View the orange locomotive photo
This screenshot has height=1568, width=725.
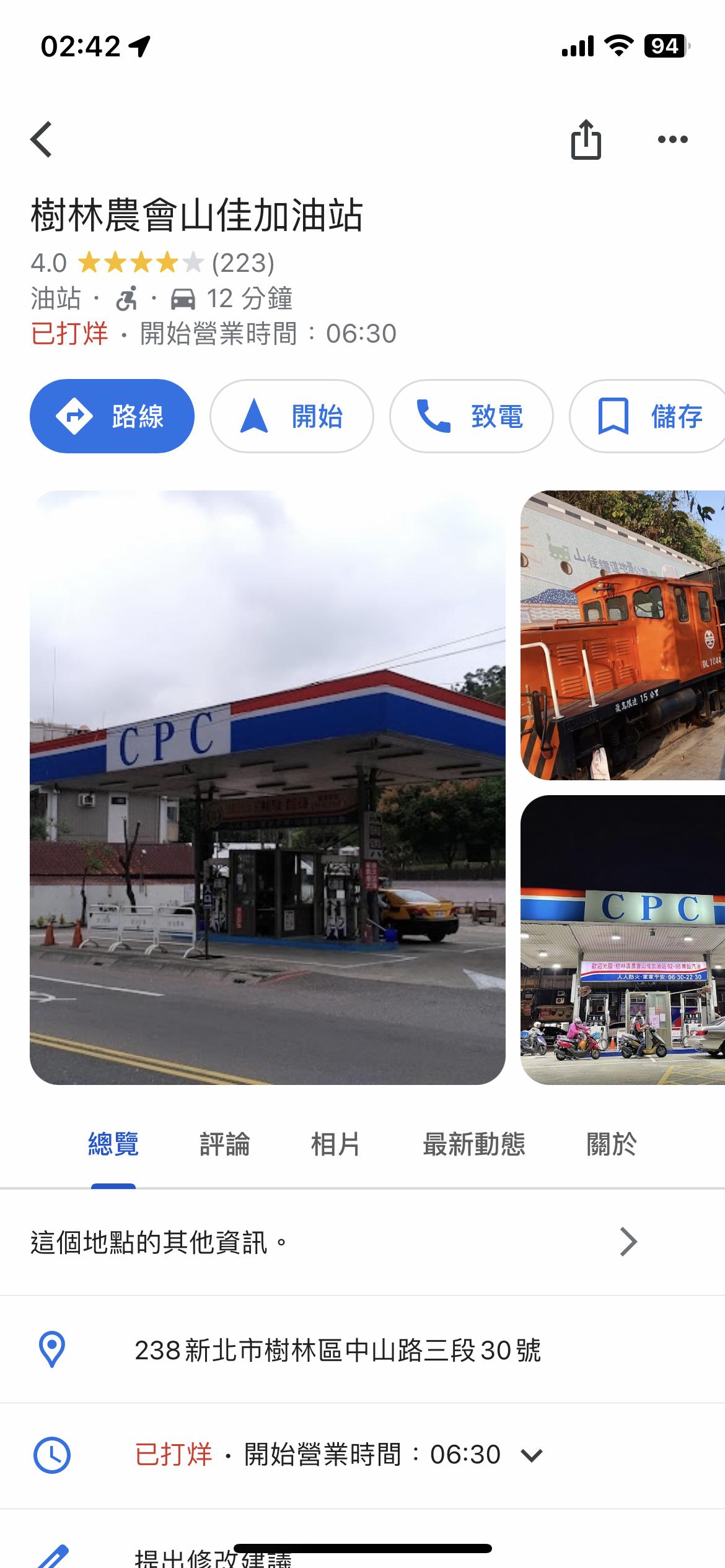click(622, 635)
